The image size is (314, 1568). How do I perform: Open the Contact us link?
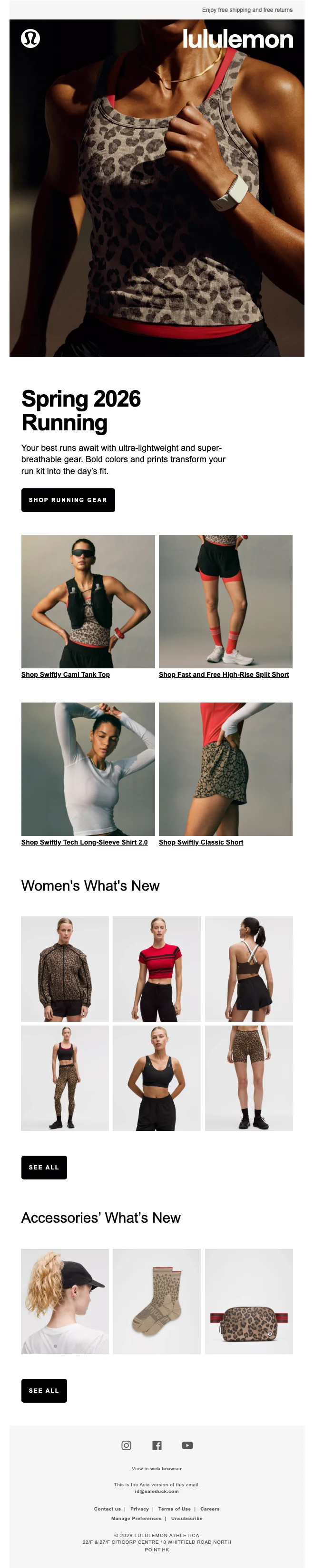[x=108, y=1509]
